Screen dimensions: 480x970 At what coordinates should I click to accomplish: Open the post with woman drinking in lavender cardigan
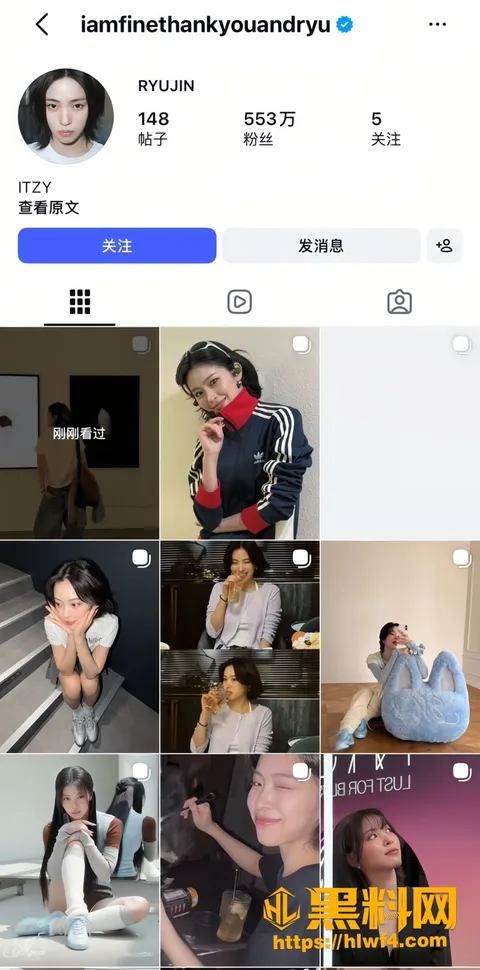click(x=240, y=647)
